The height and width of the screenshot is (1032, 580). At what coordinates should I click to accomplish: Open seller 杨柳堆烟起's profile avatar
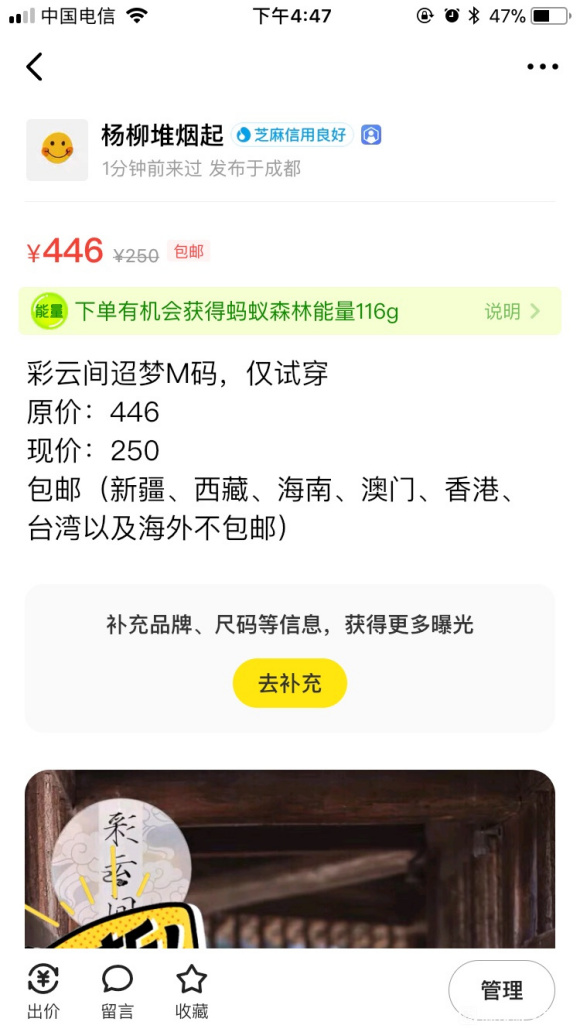tap(57, 150)
